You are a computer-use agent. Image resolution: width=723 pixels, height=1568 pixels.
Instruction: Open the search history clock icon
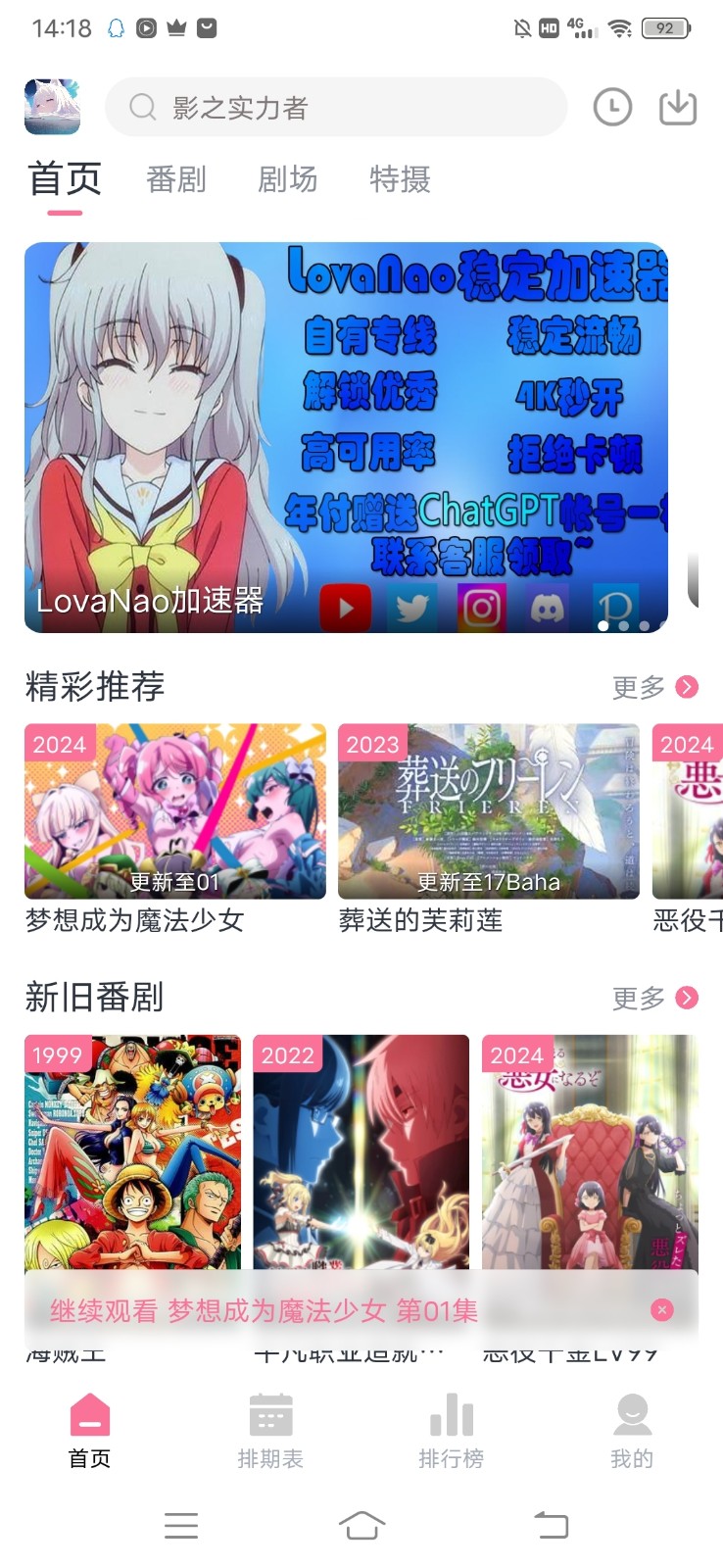(611, 107)
